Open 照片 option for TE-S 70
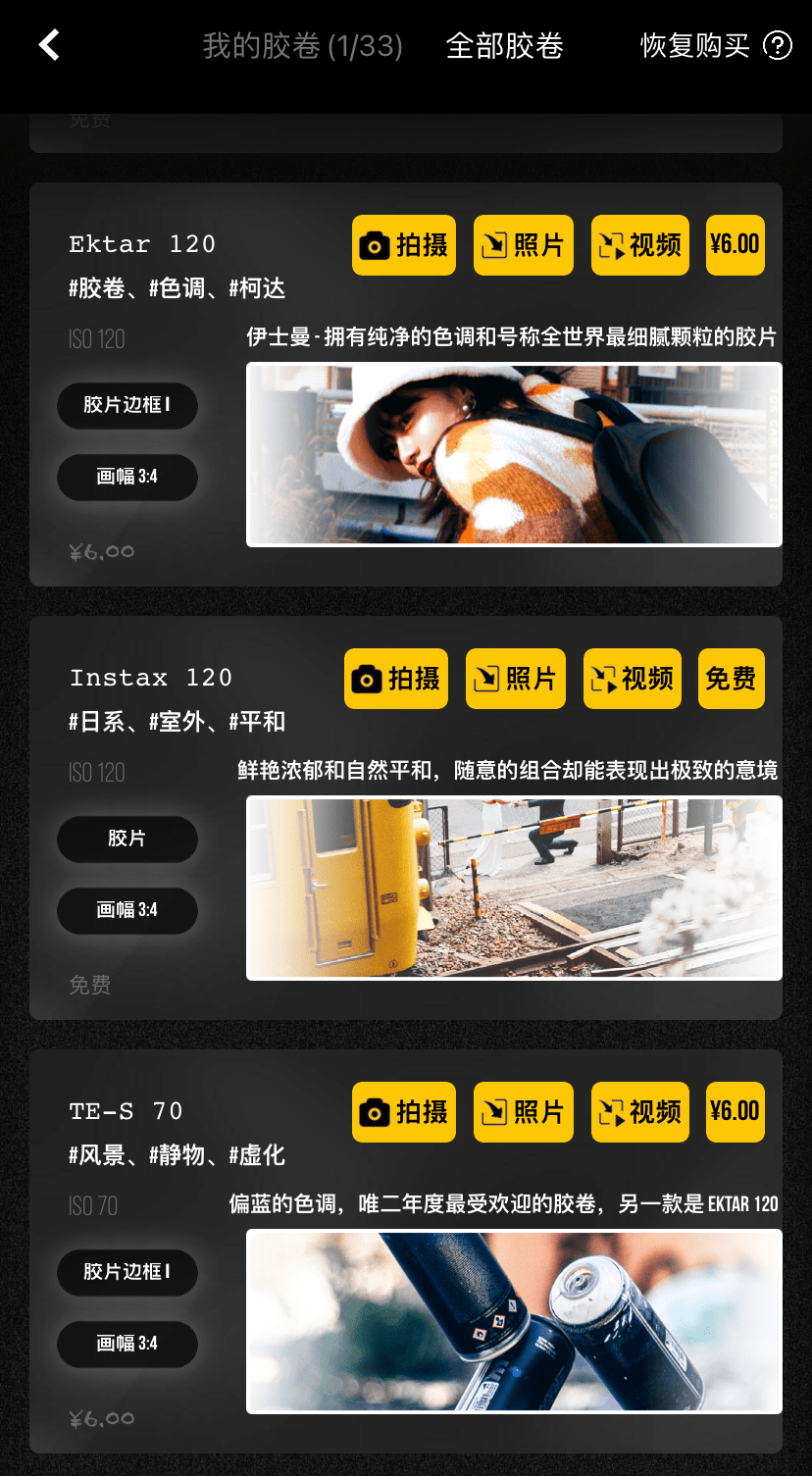The width and height of the screenshot is (812, 1476). 524,1112
